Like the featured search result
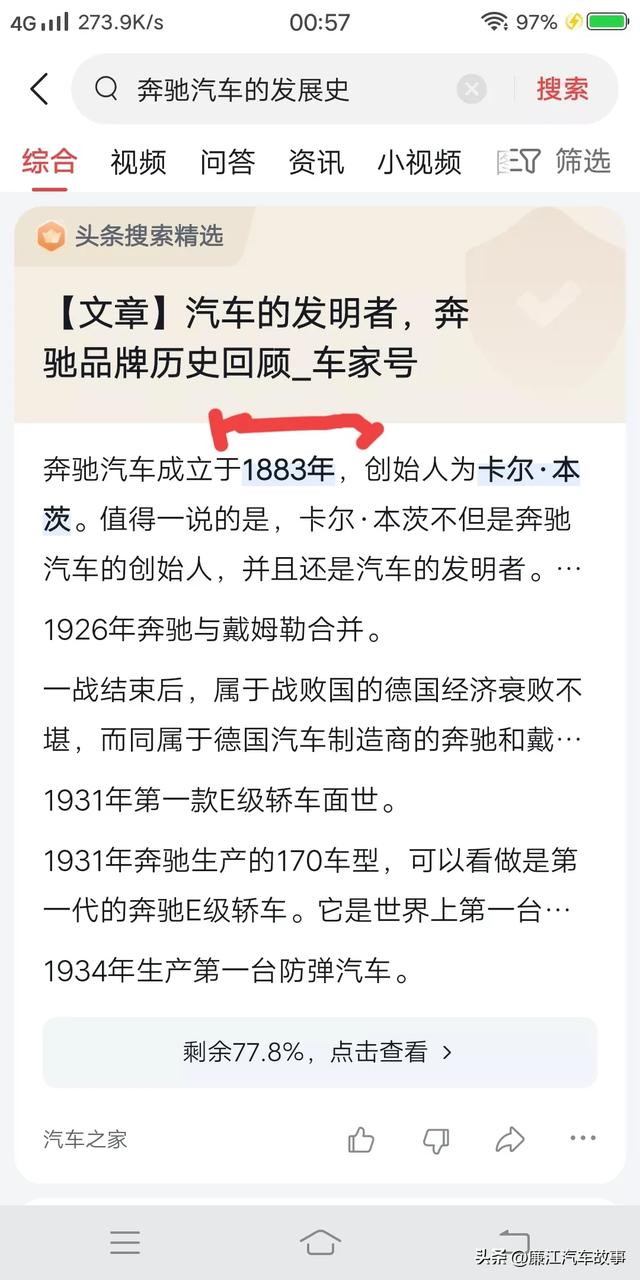This screenshot has height=1280, width=640. coord(361,1138)
